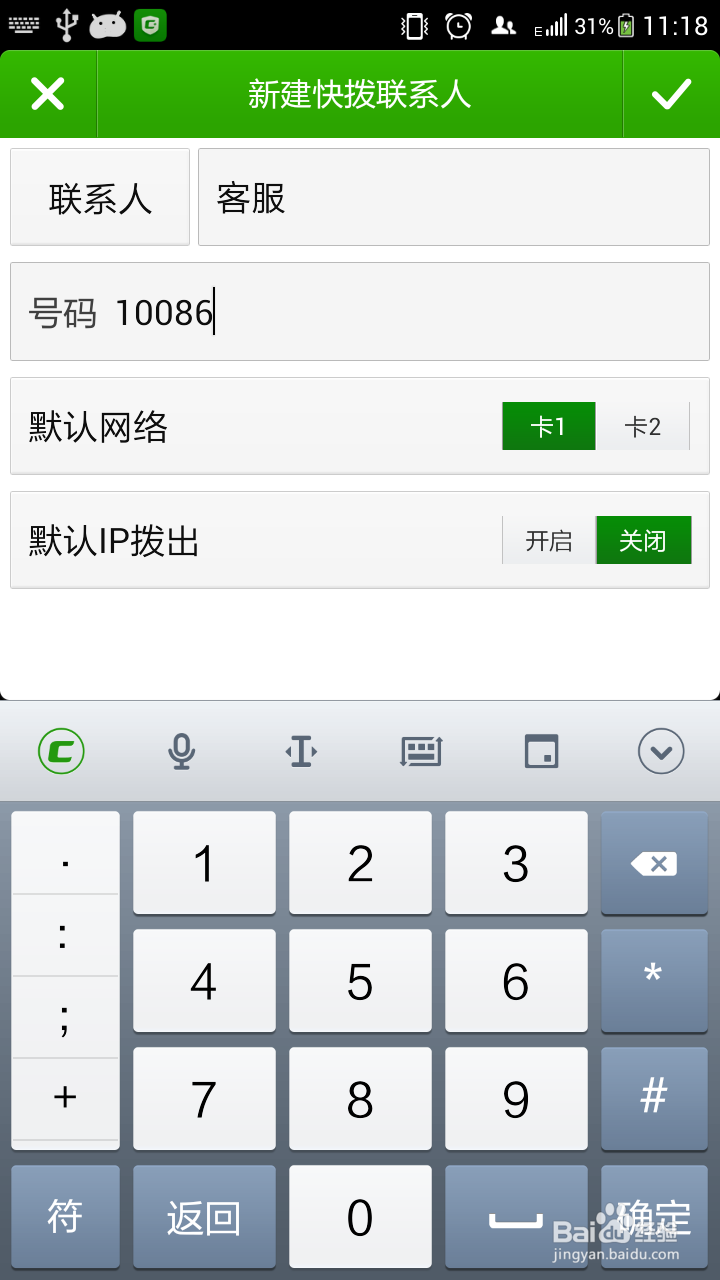Screen dimensions: 720x1280
Task: Tap the X to cancel contact creation
Action: pyautogui.click(x=48, y=94)
